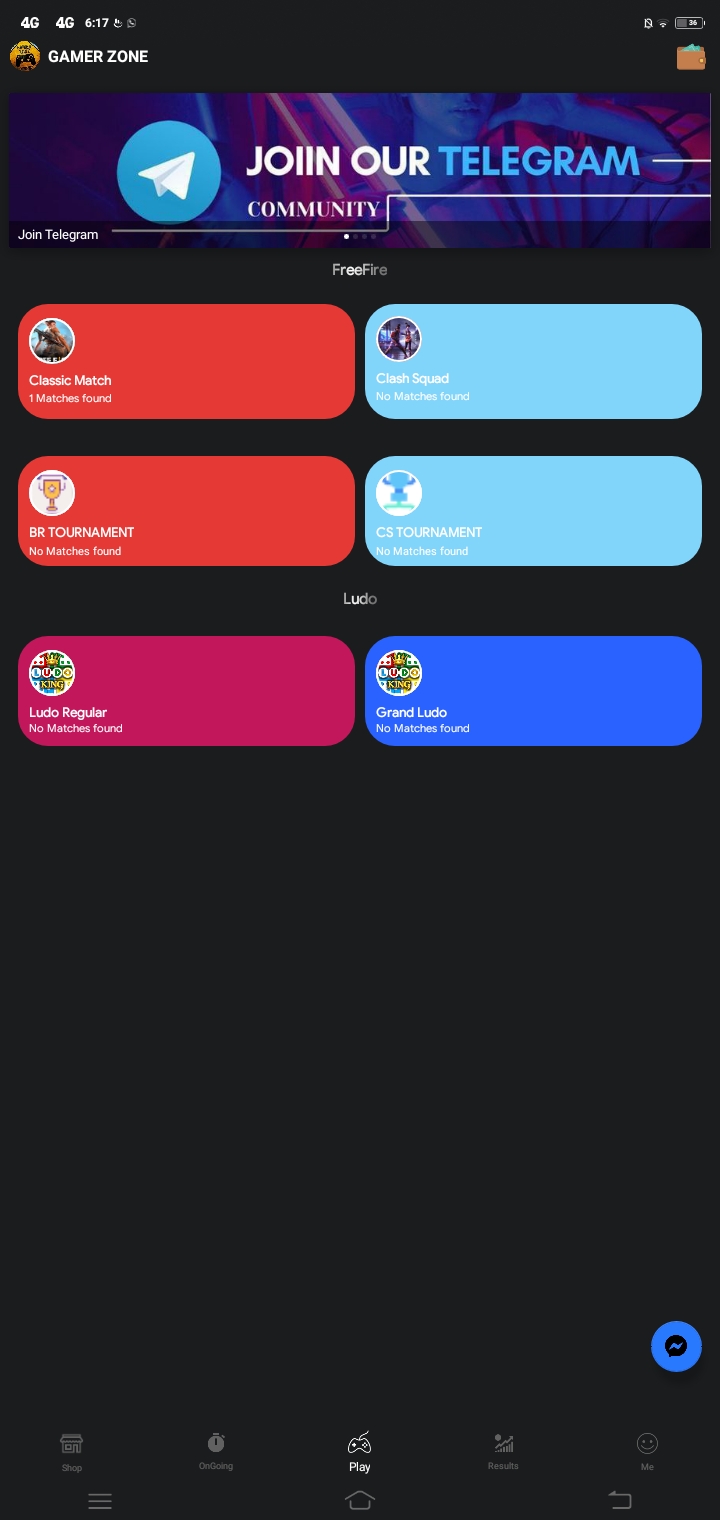
Task: Open BR TOURNAMENT matches
Action: point(186,511)
